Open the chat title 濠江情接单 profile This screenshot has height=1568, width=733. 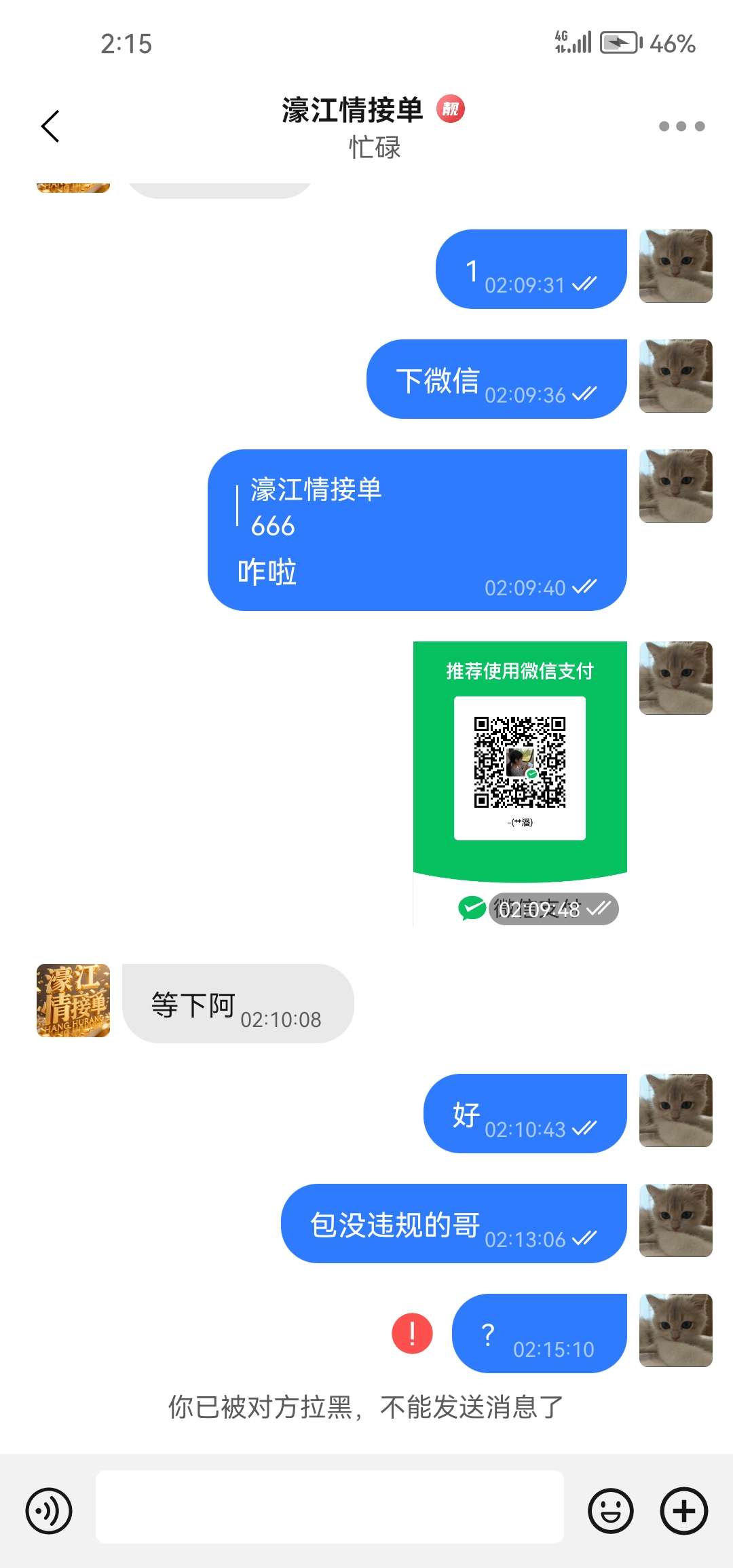pos(353,111)
